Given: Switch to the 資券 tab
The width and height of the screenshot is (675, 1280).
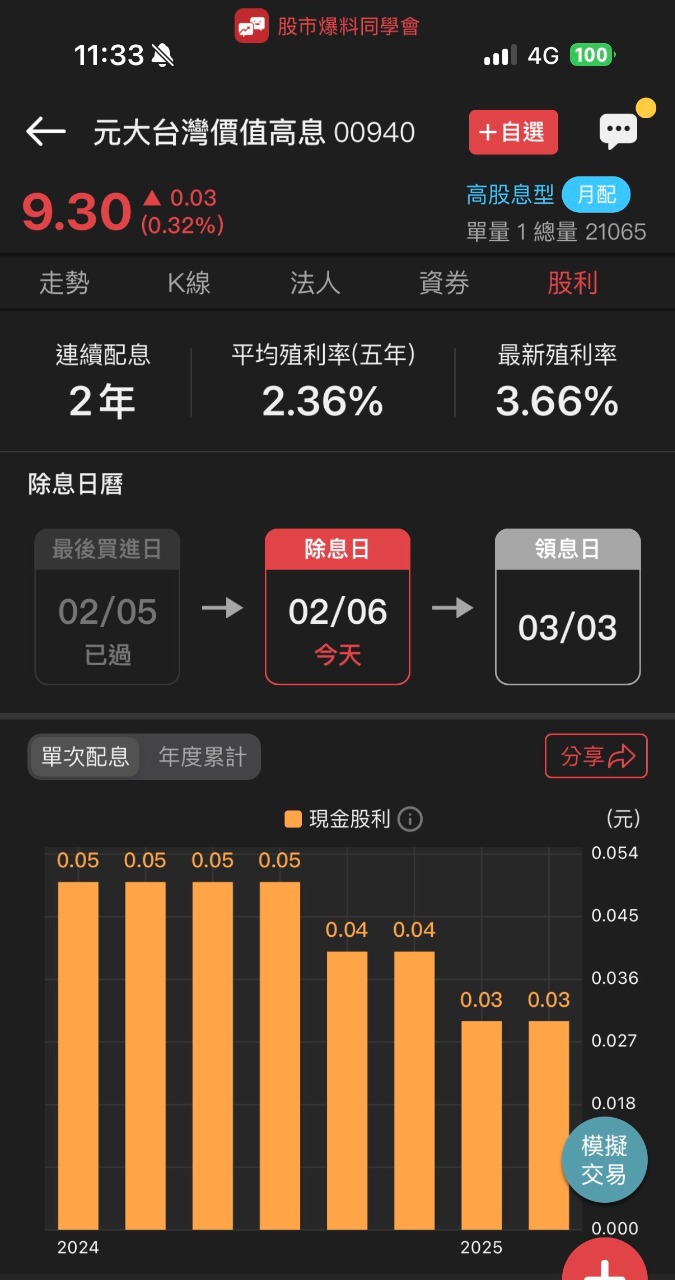Looking at the screenshot, I should [443, 283].
